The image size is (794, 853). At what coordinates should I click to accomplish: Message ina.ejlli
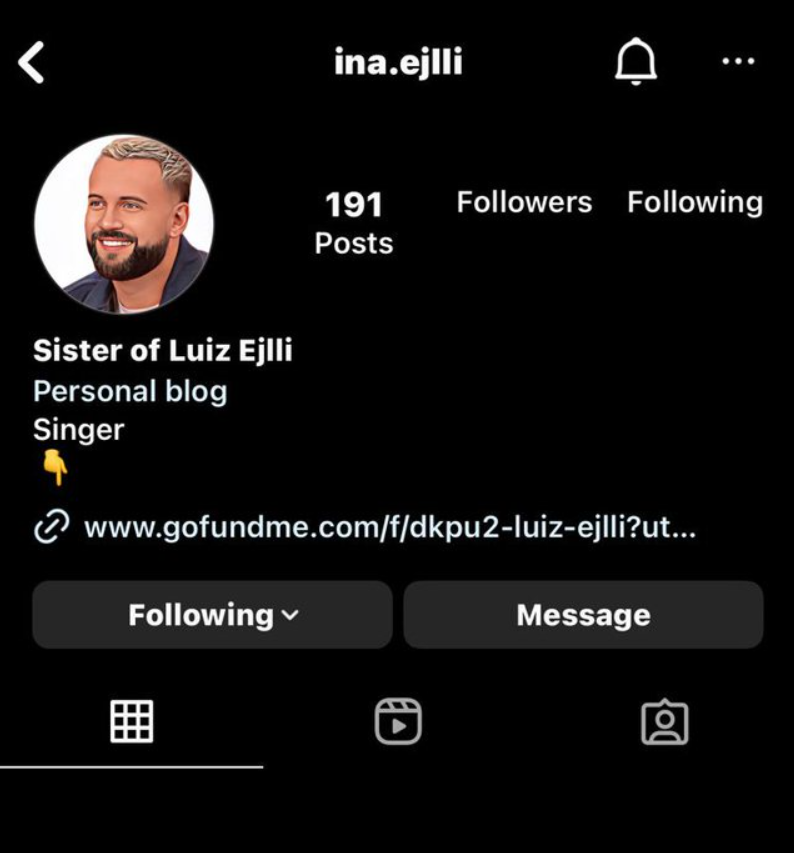[x=583, y=615]
